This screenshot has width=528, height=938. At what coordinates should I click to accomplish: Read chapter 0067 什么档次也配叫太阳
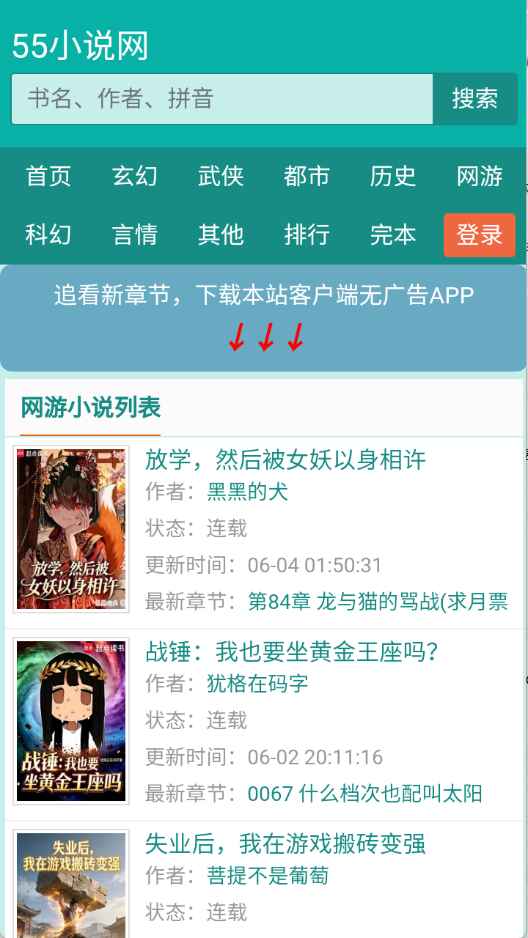tap(365, 794)
